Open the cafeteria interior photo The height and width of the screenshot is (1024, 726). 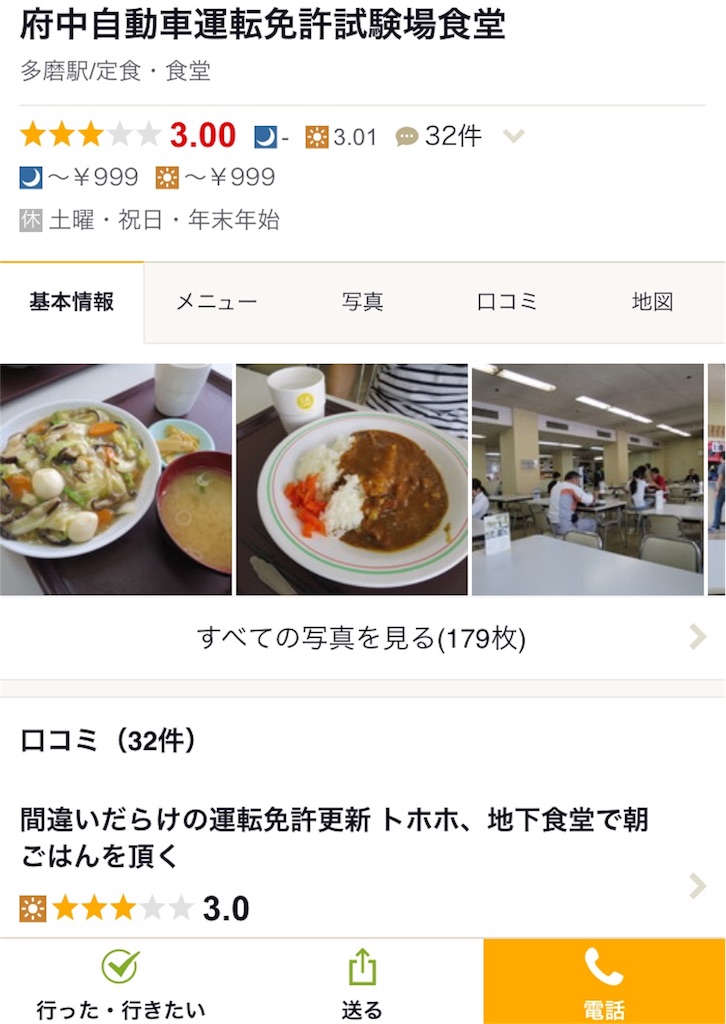click(588, 480)
